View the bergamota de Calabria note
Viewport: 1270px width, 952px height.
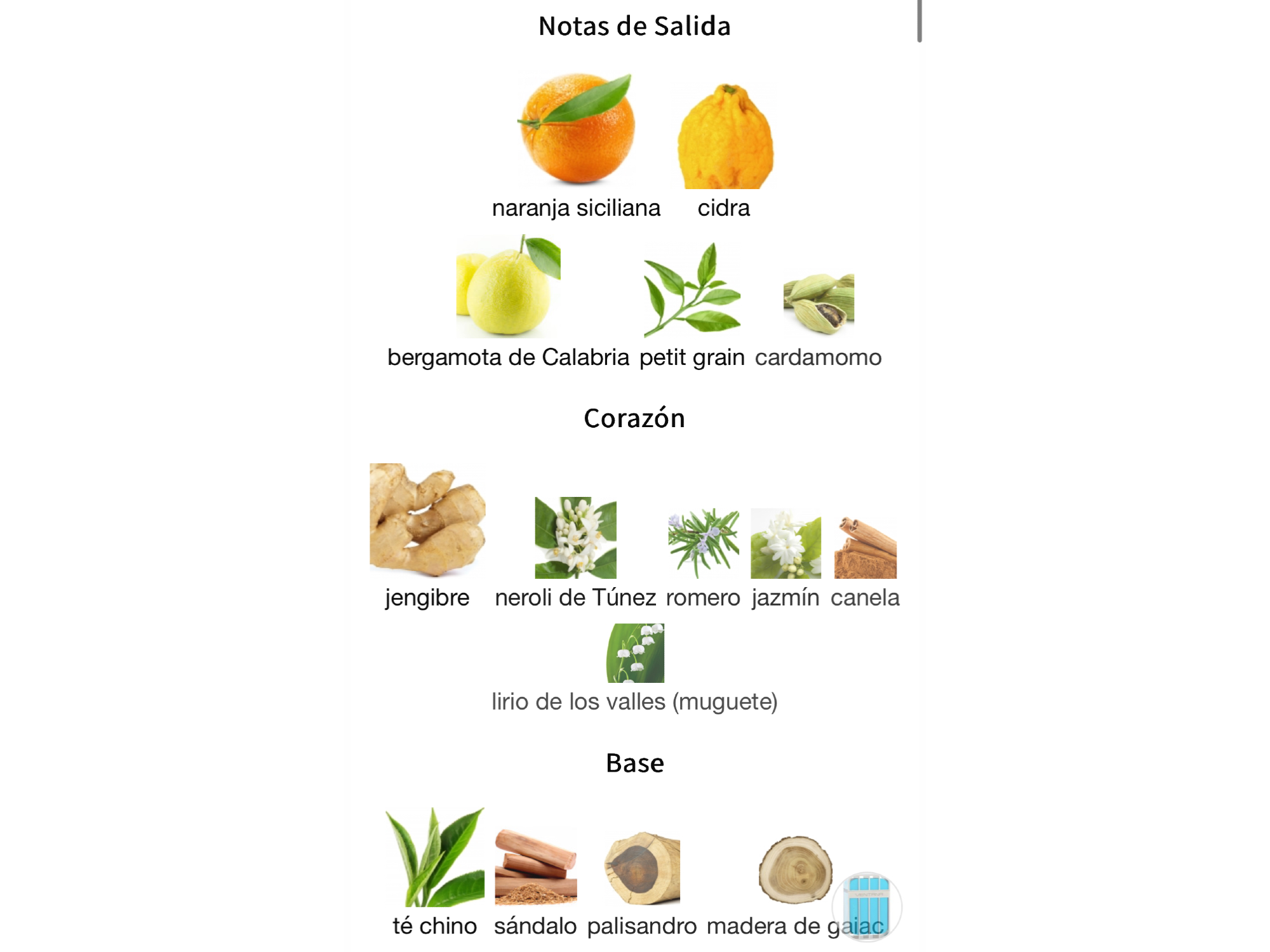coord(508,287)
